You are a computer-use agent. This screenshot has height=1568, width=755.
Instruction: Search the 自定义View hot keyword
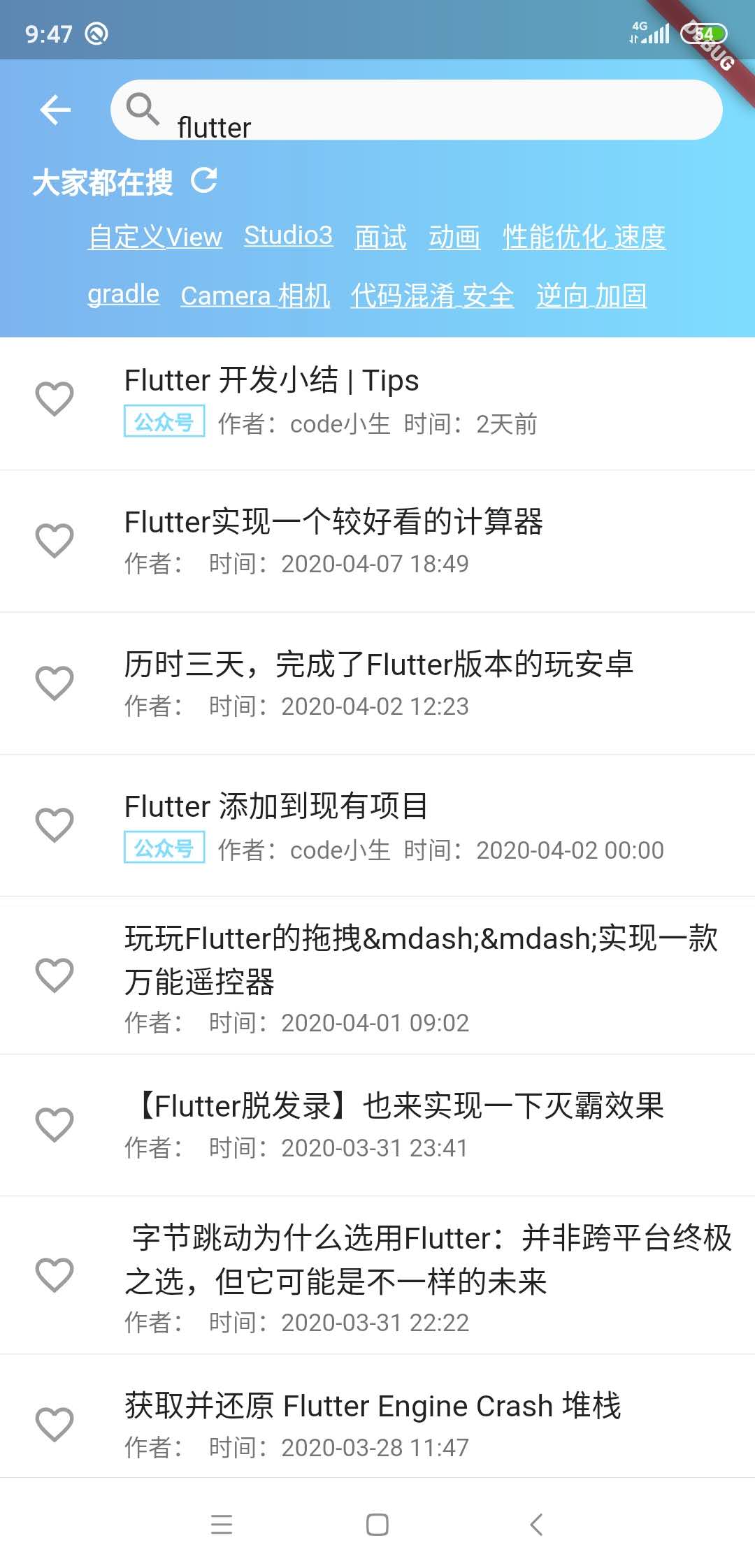pyautogui.click(x=155, y=237)
